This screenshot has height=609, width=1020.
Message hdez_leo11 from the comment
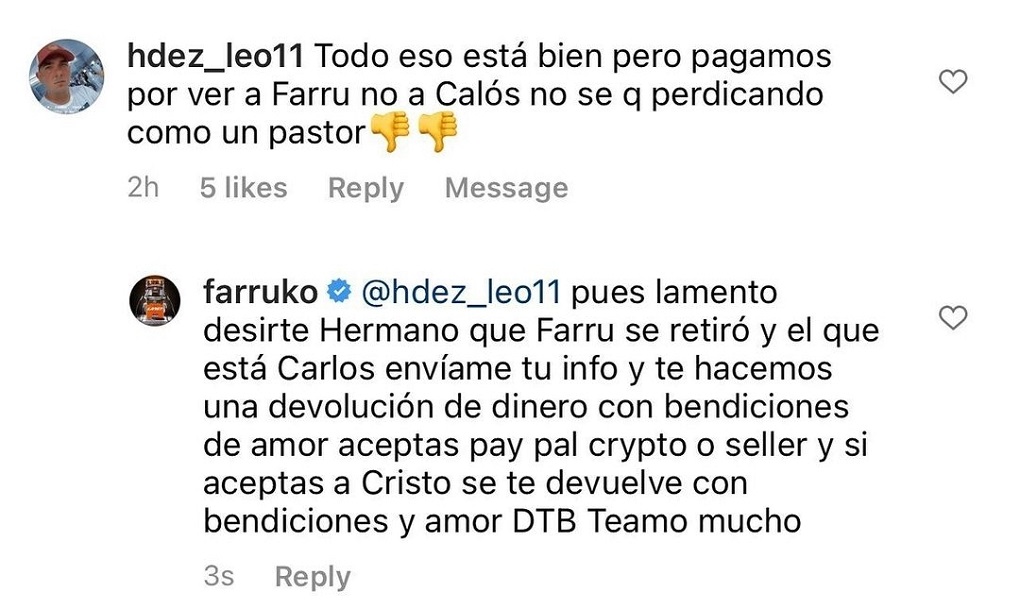tap(506, 188)
